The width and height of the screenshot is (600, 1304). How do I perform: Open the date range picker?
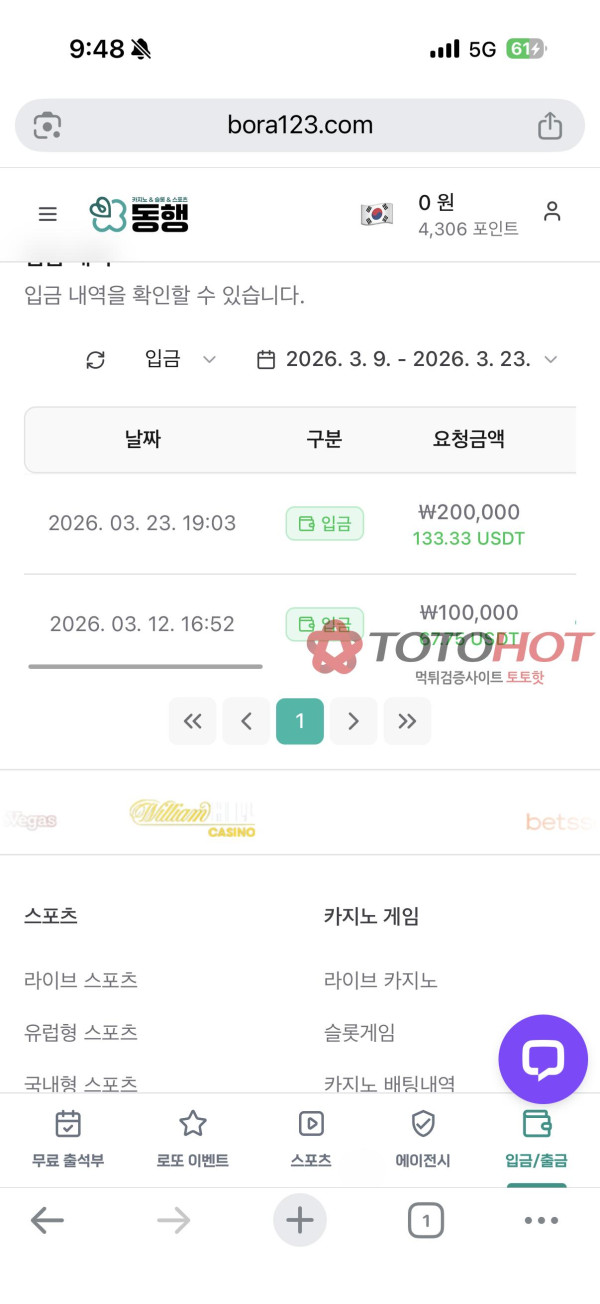[x=407, y=360]
